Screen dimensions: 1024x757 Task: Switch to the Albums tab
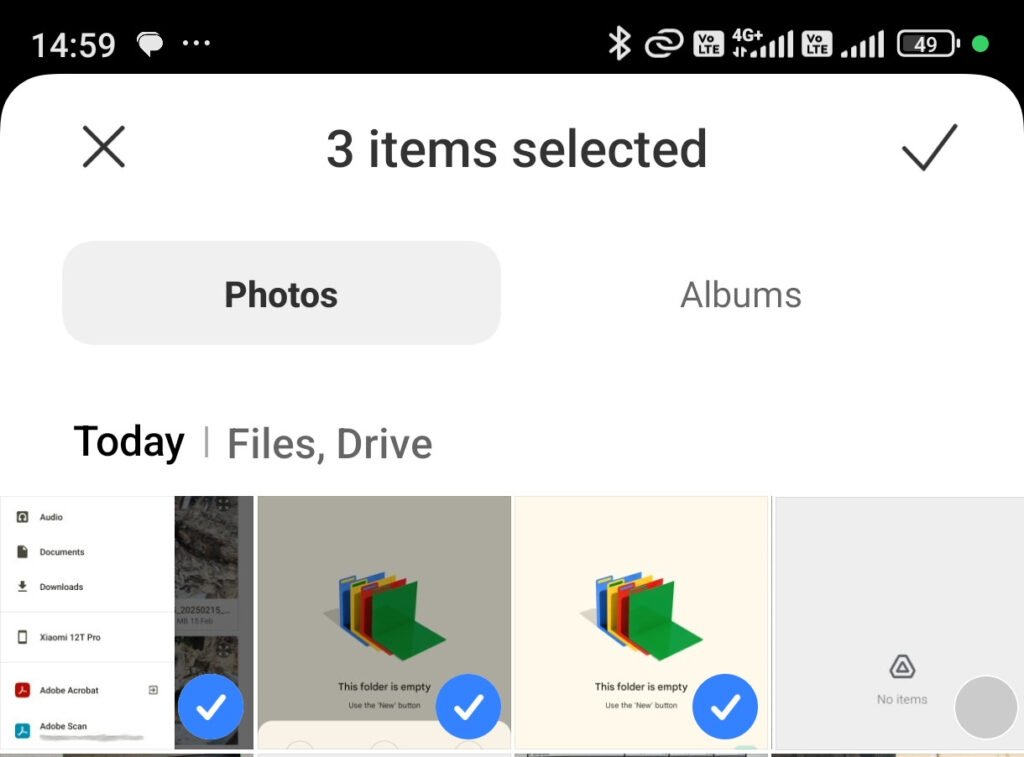741,295
